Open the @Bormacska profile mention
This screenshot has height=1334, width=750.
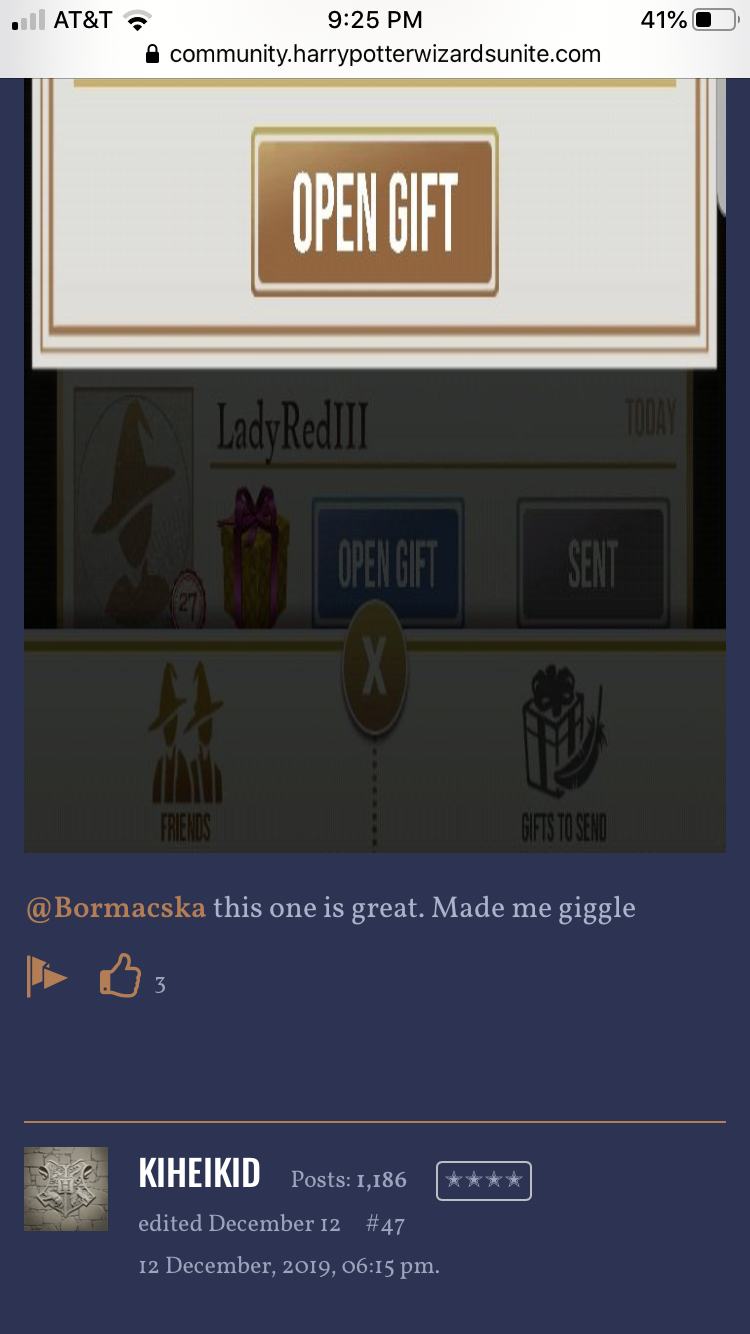116,908
